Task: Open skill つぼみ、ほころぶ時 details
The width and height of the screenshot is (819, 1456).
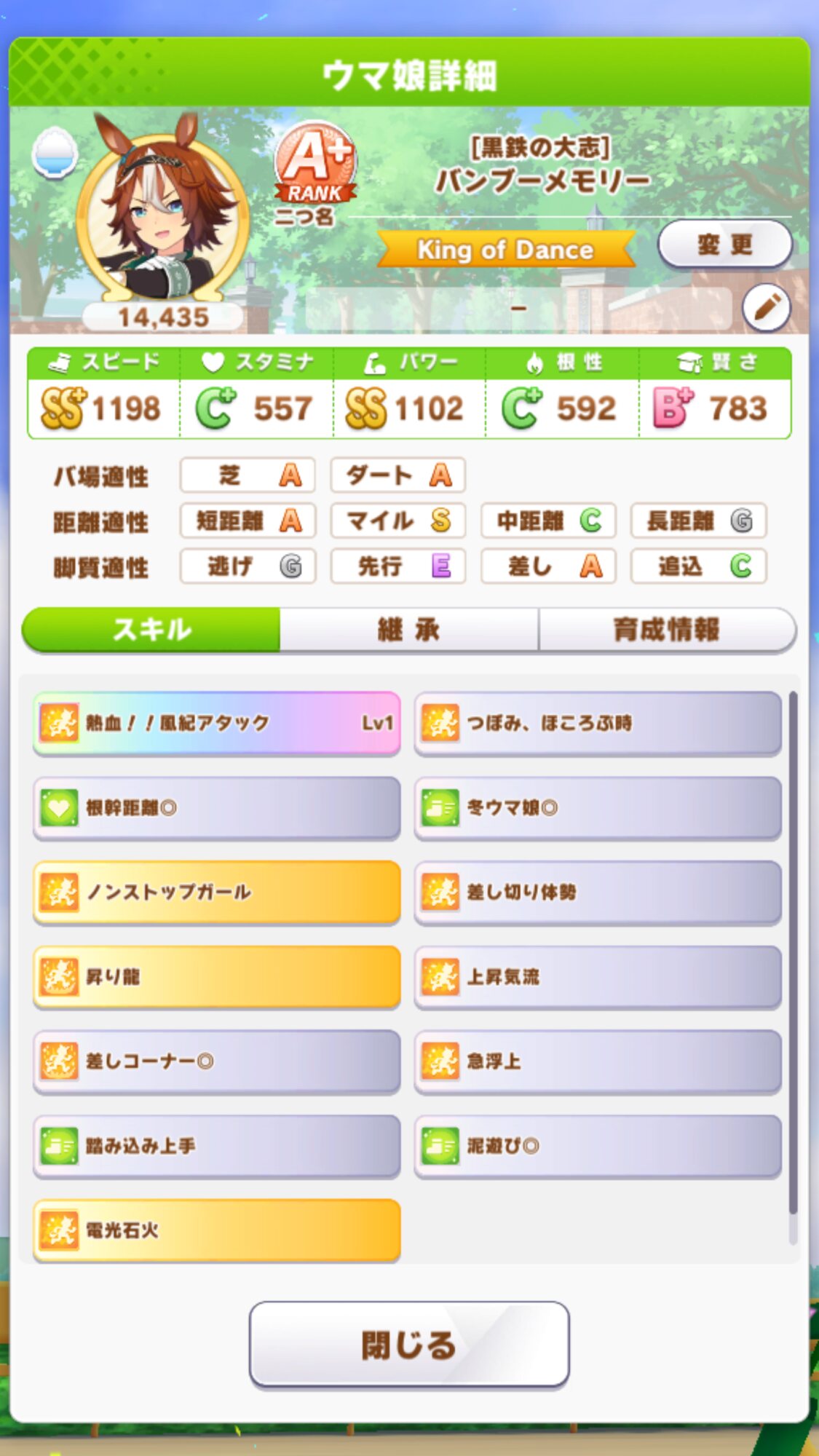Action: [597, 723]
